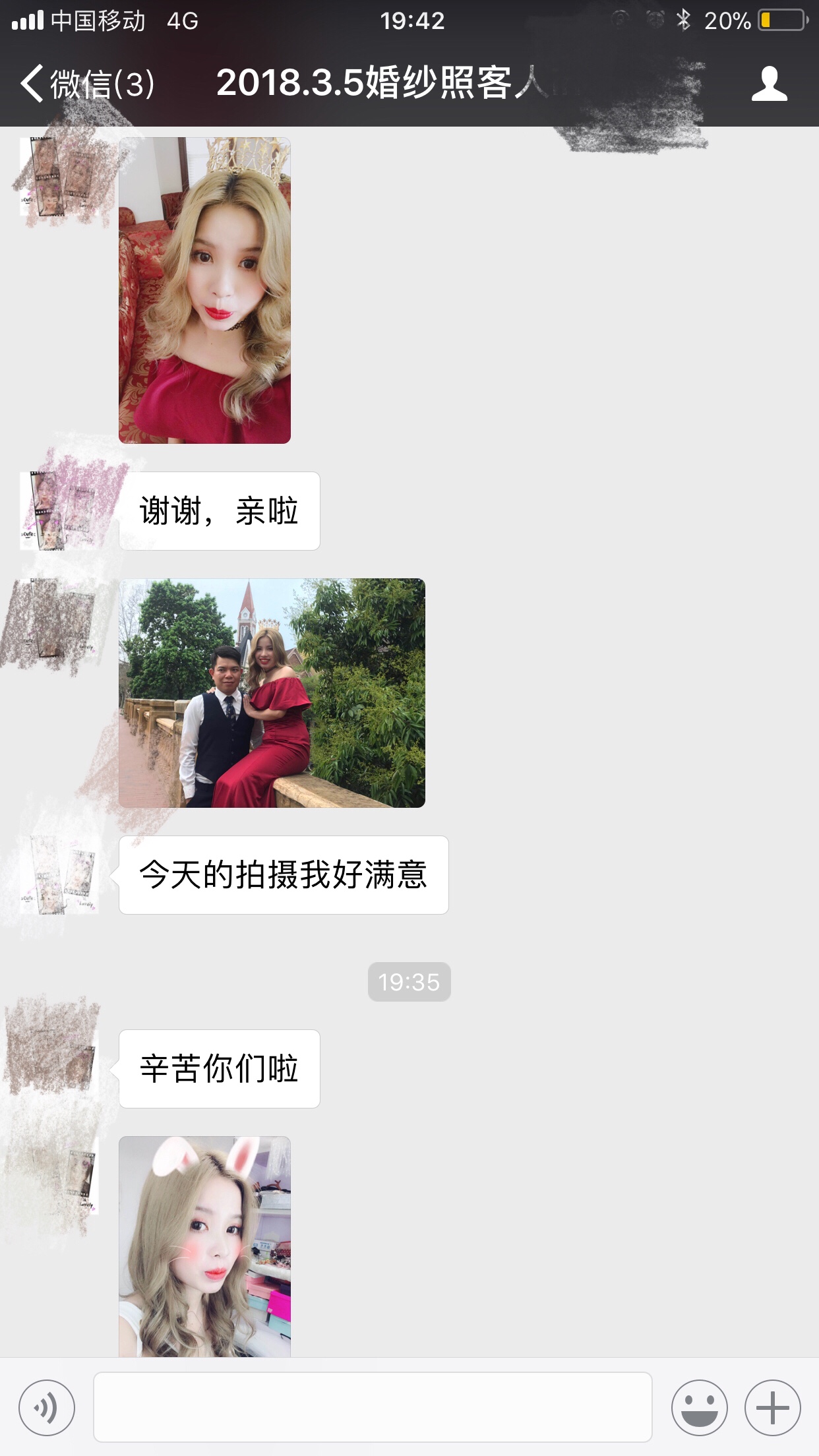
Task: Tap the message text field
Action: click(373, 1407)
